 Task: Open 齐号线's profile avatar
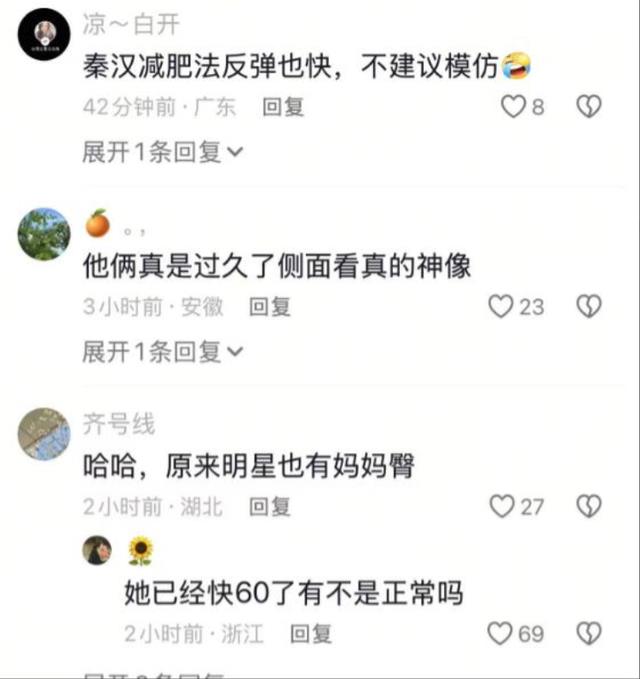pos(44,434)
